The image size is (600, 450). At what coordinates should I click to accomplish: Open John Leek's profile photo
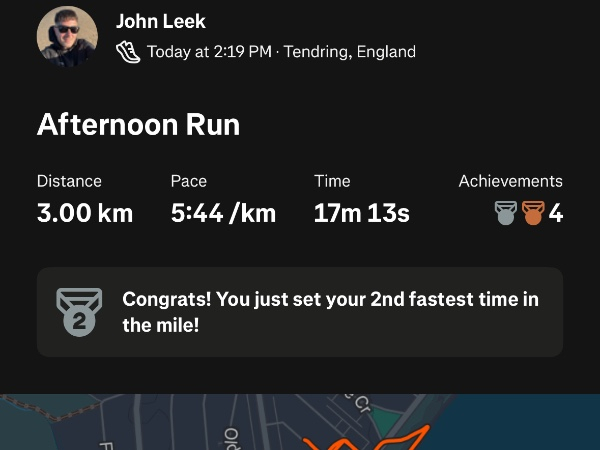pyautogui.click(x=67, y=37)
